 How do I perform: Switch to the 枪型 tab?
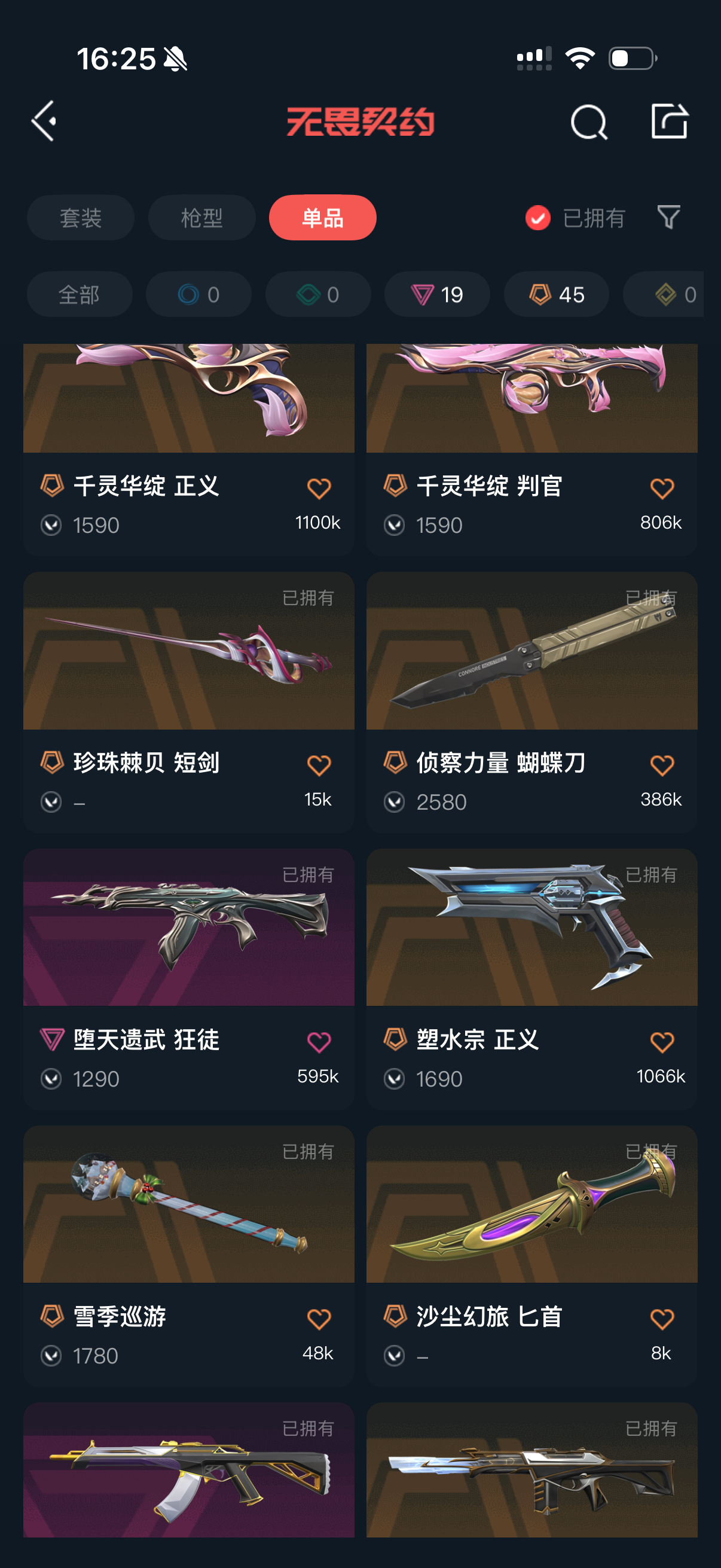click(x=201, y=218)
